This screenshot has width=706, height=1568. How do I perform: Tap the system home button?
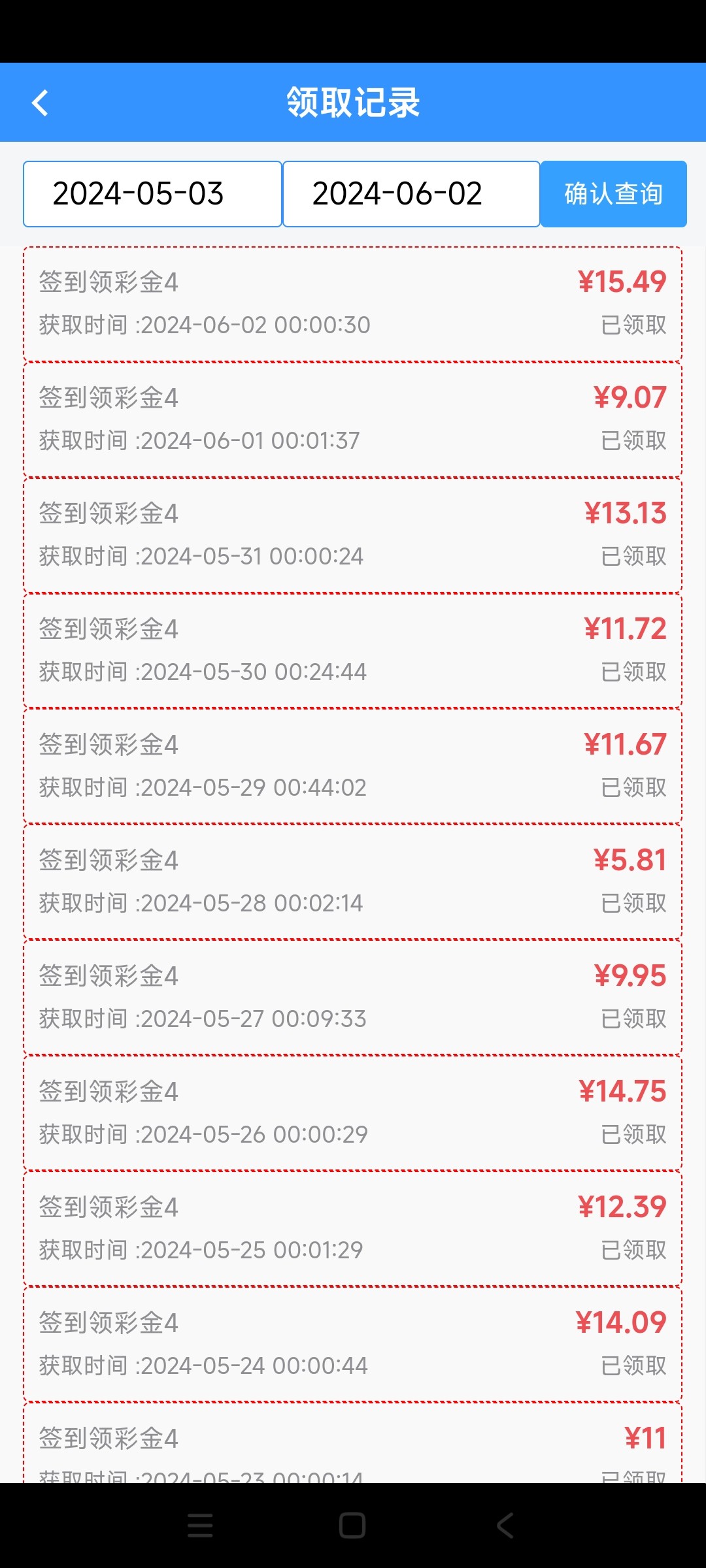click(352, 1526)
